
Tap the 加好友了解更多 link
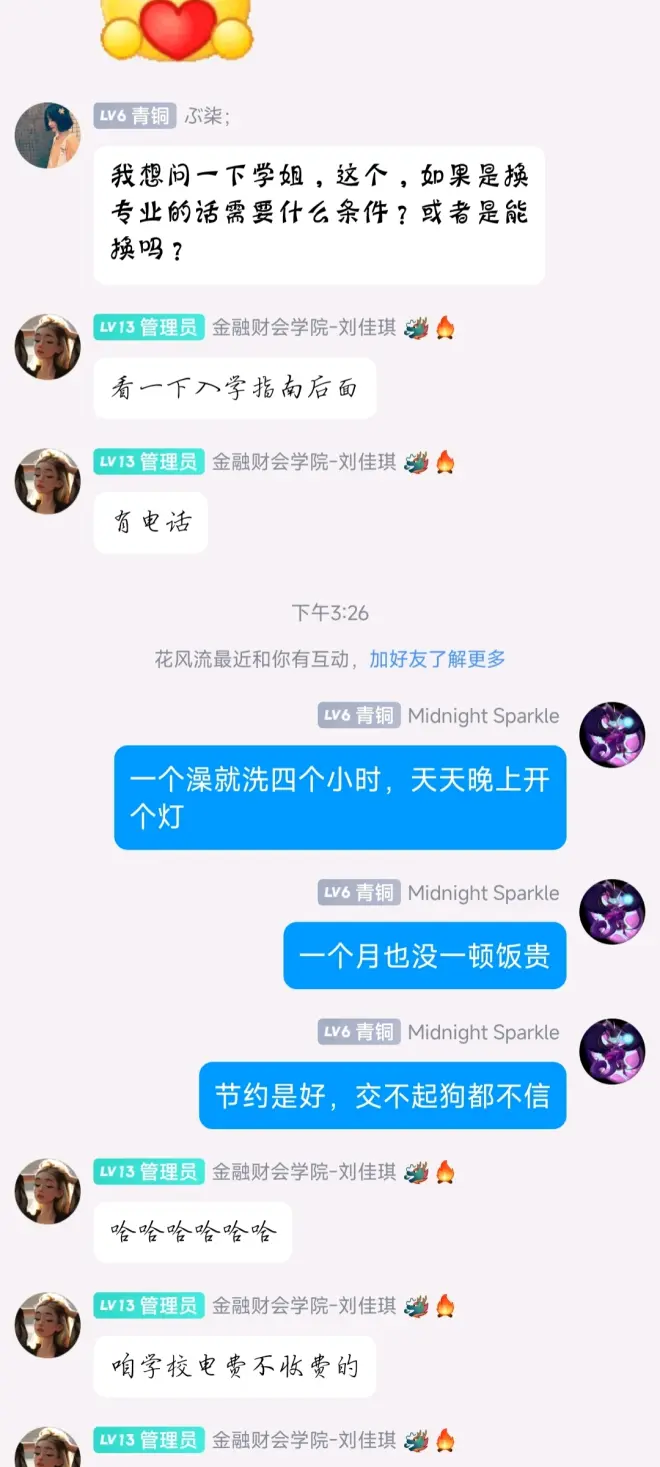click(x=437, y=659)
